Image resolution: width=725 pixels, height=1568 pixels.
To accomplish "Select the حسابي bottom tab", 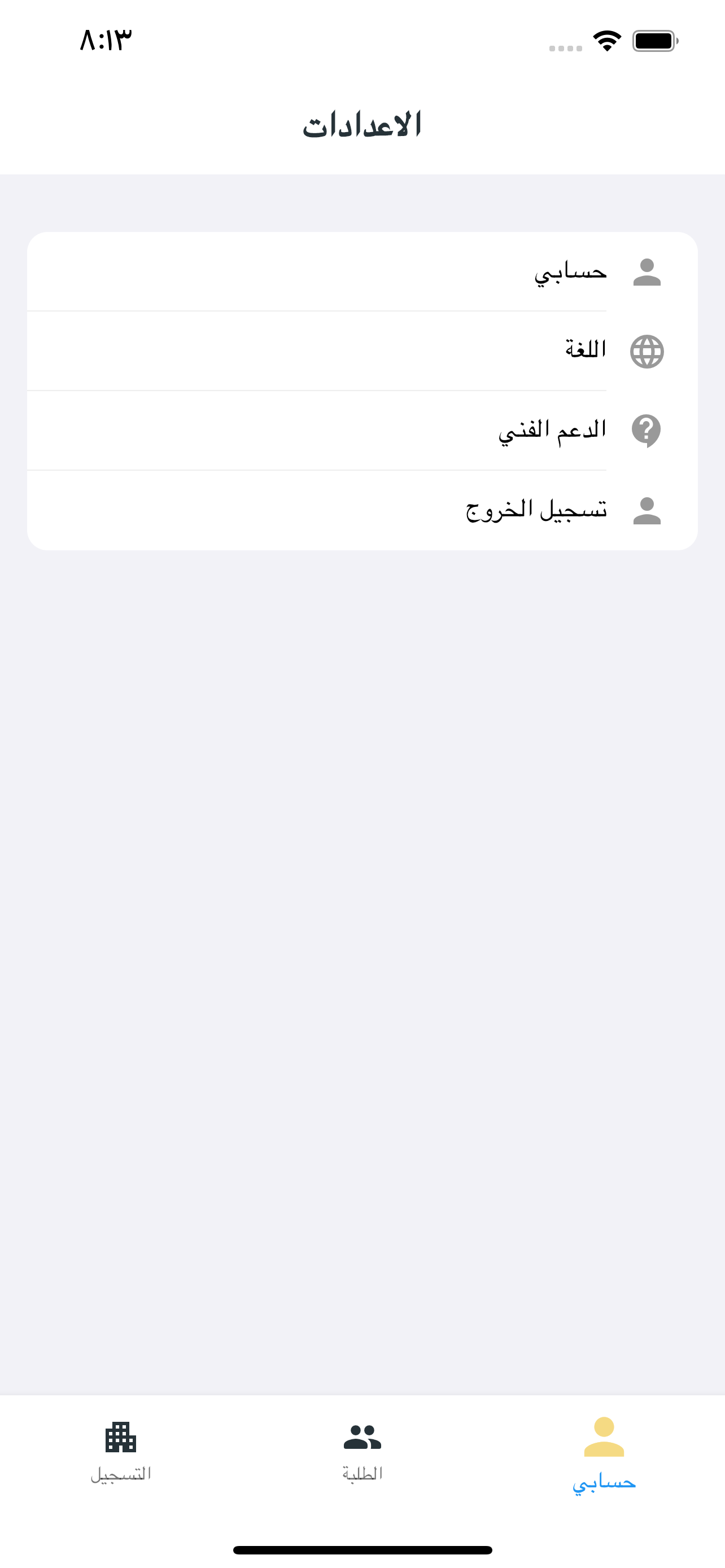I will (x=604, y=1453).
